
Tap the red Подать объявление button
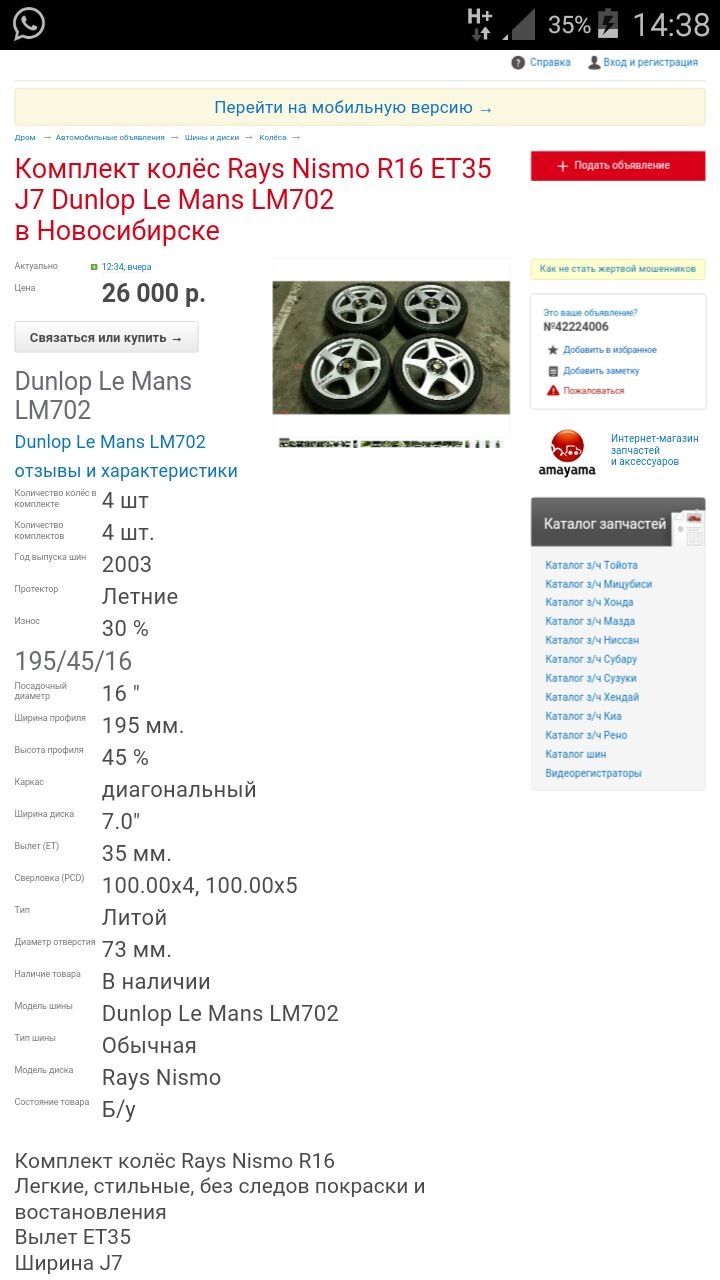click(617, 166)
